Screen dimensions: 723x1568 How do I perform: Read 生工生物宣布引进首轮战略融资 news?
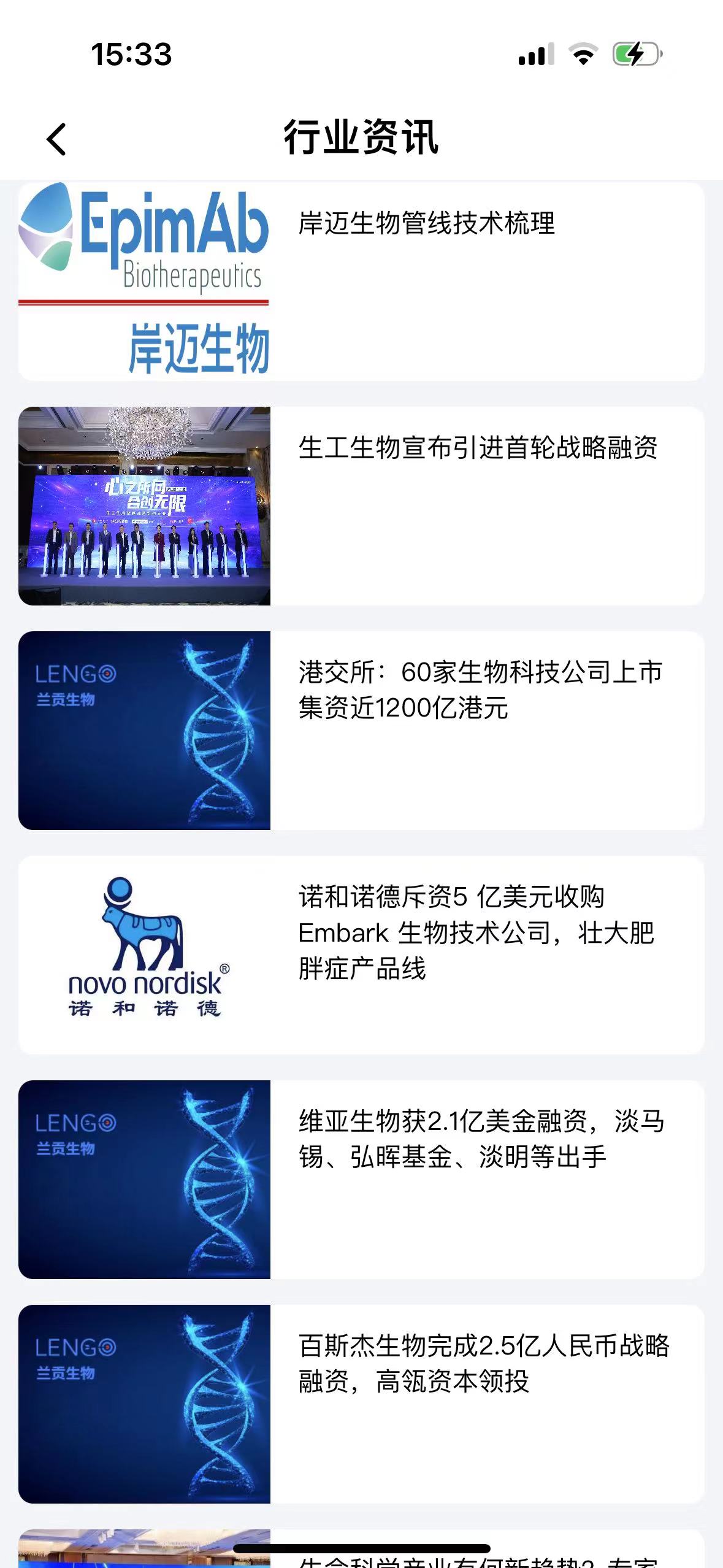(478, 448)
